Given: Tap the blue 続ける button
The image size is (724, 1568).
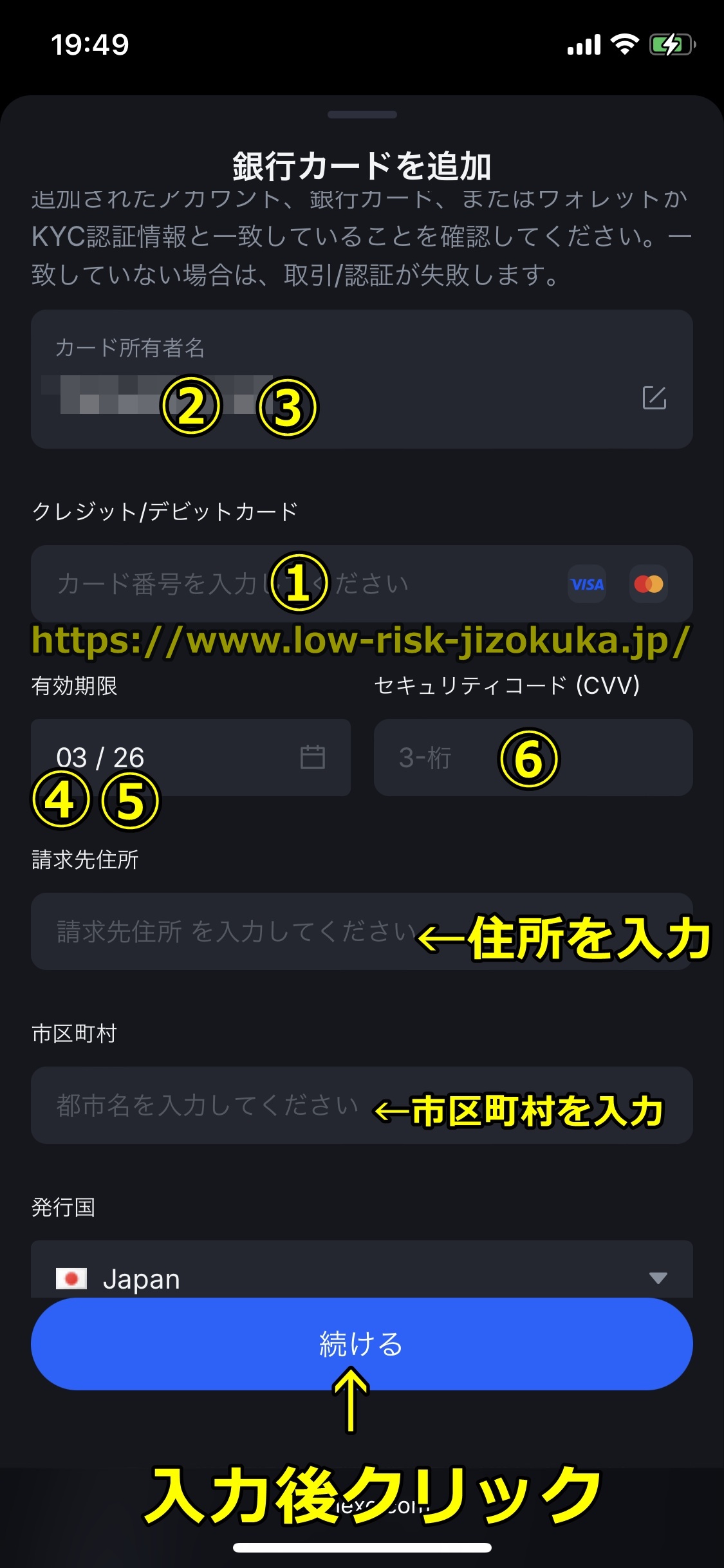Looking at the screenshot, I should pyautogui.click(x=362, y=1343).
